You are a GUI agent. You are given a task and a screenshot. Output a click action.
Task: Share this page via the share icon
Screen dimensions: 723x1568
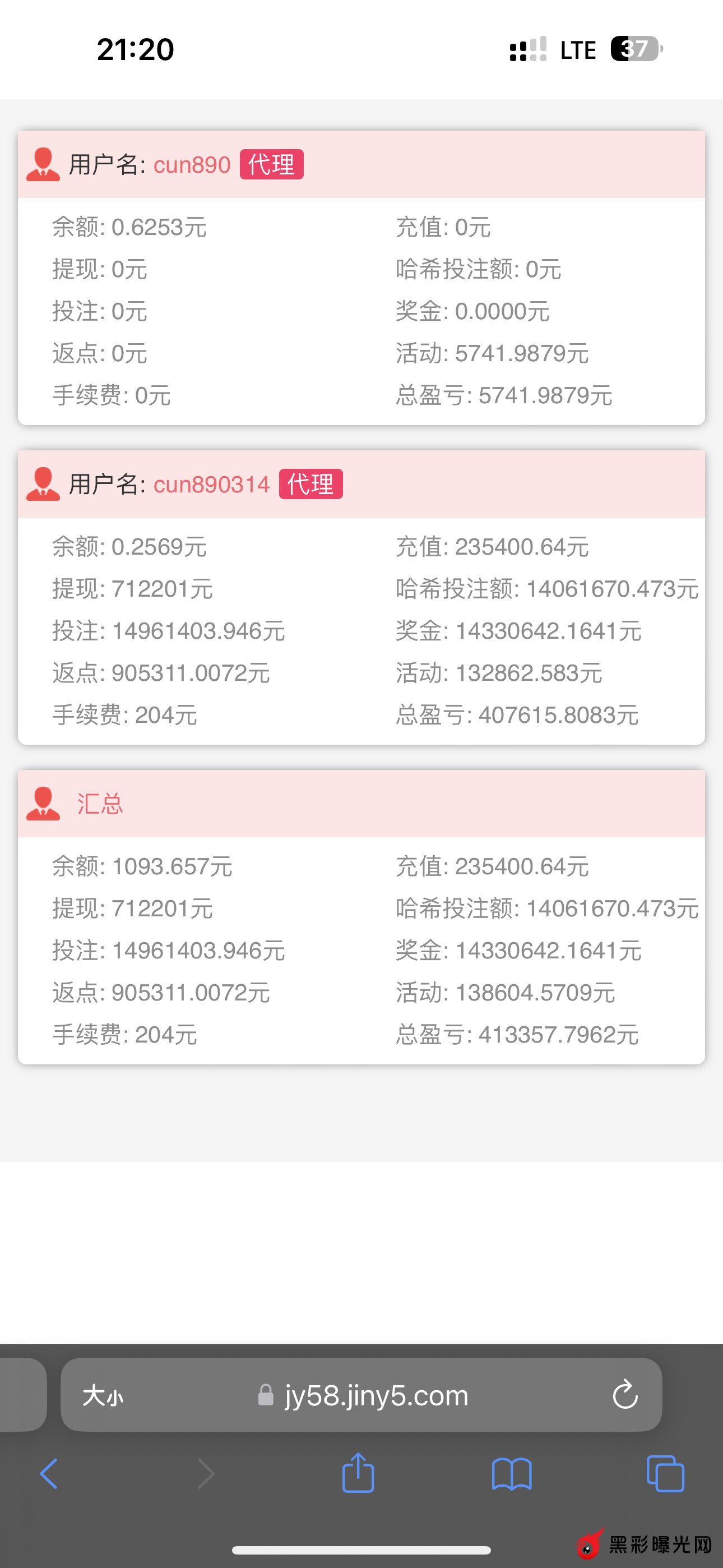[x=358, y=1473]
